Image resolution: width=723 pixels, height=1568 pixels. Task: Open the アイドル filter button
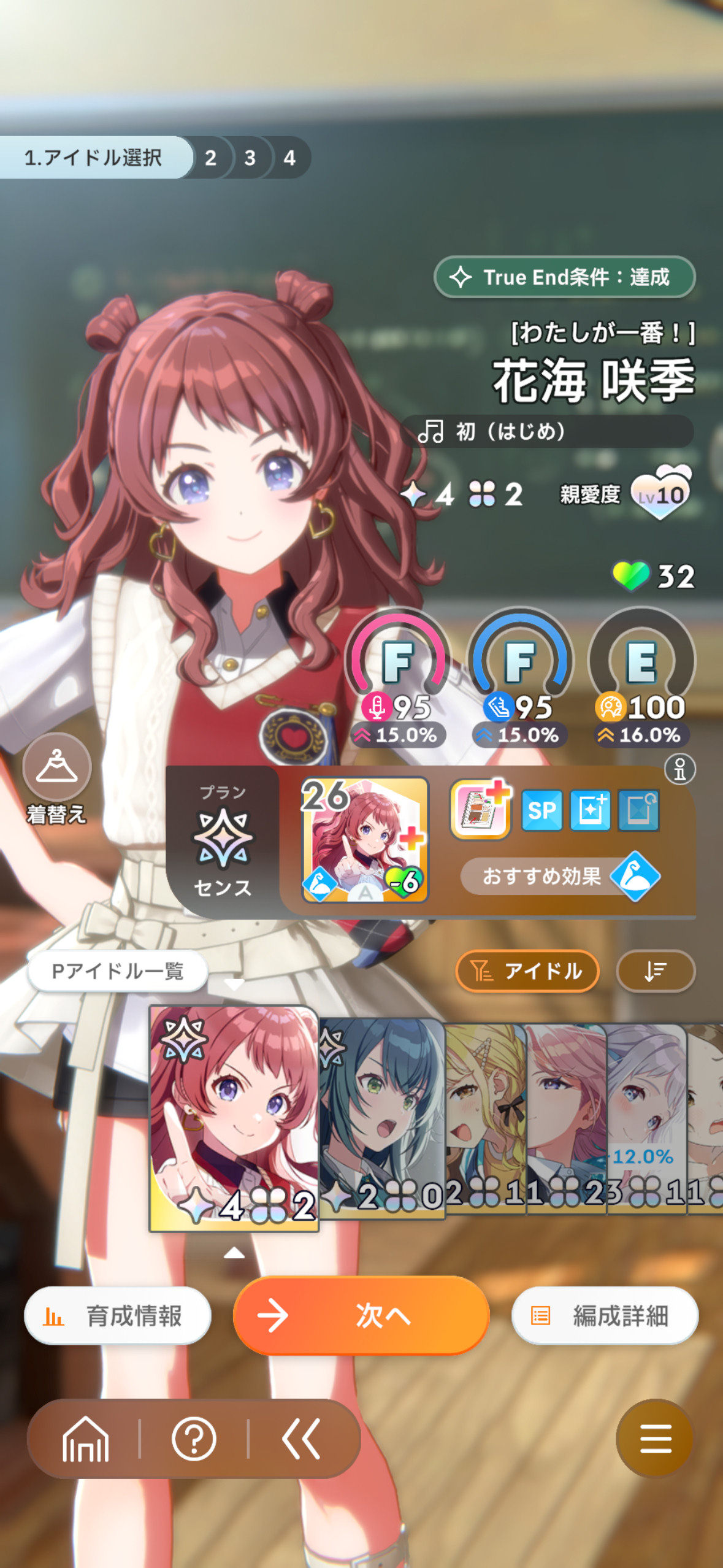coord(527,971)
